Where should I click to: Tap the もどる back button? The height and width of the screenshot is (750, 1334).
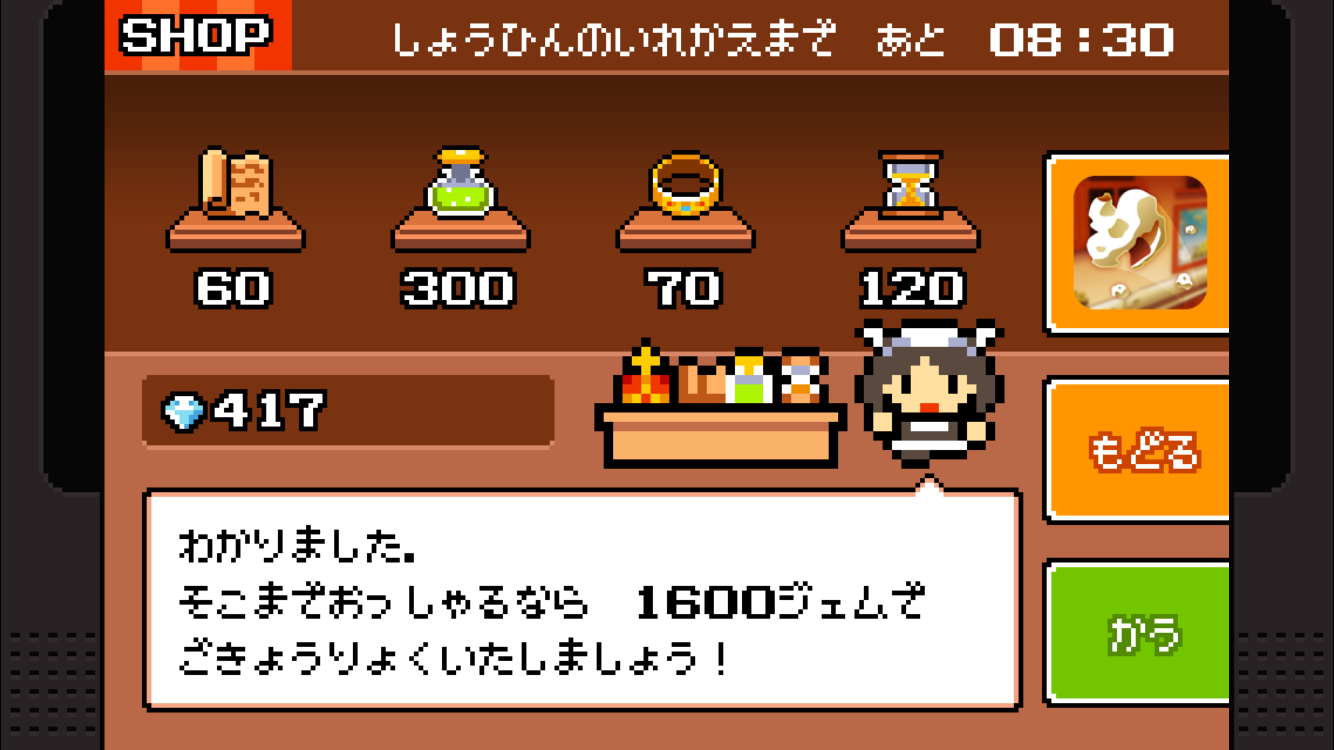tap(1140, 451)
